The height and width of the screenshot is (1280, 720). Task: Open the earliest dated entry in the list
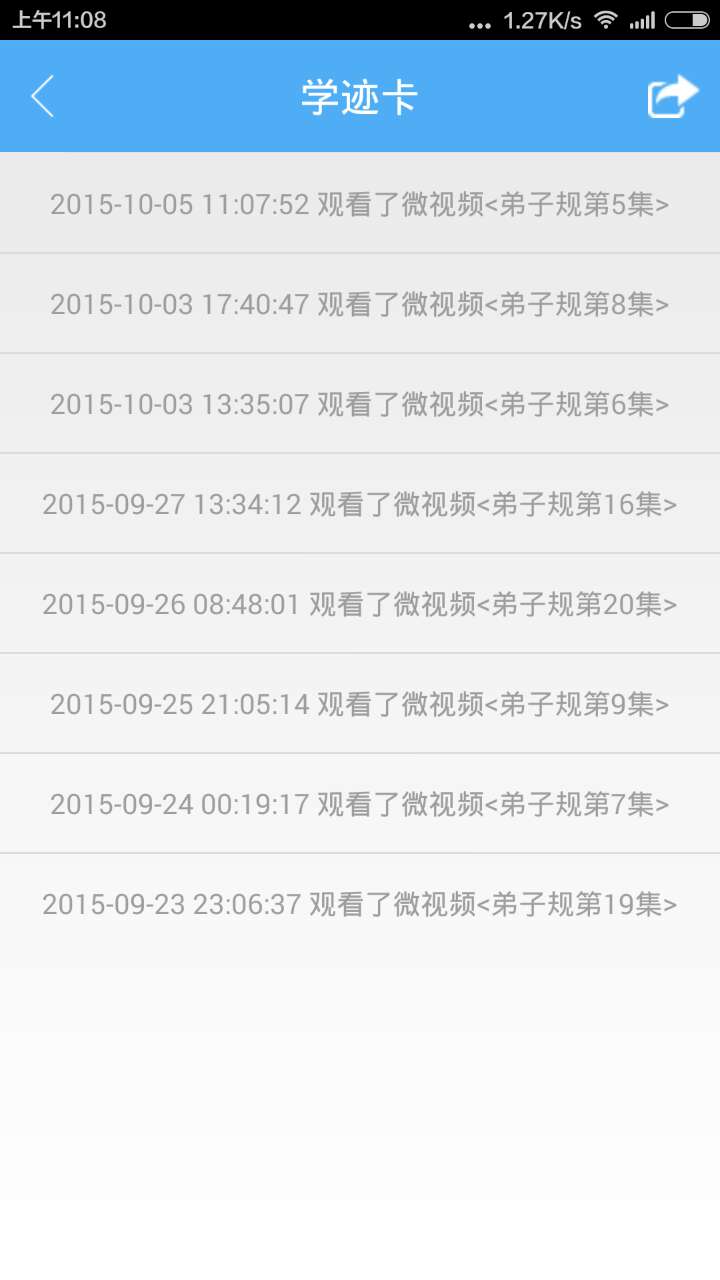[360, 903]
